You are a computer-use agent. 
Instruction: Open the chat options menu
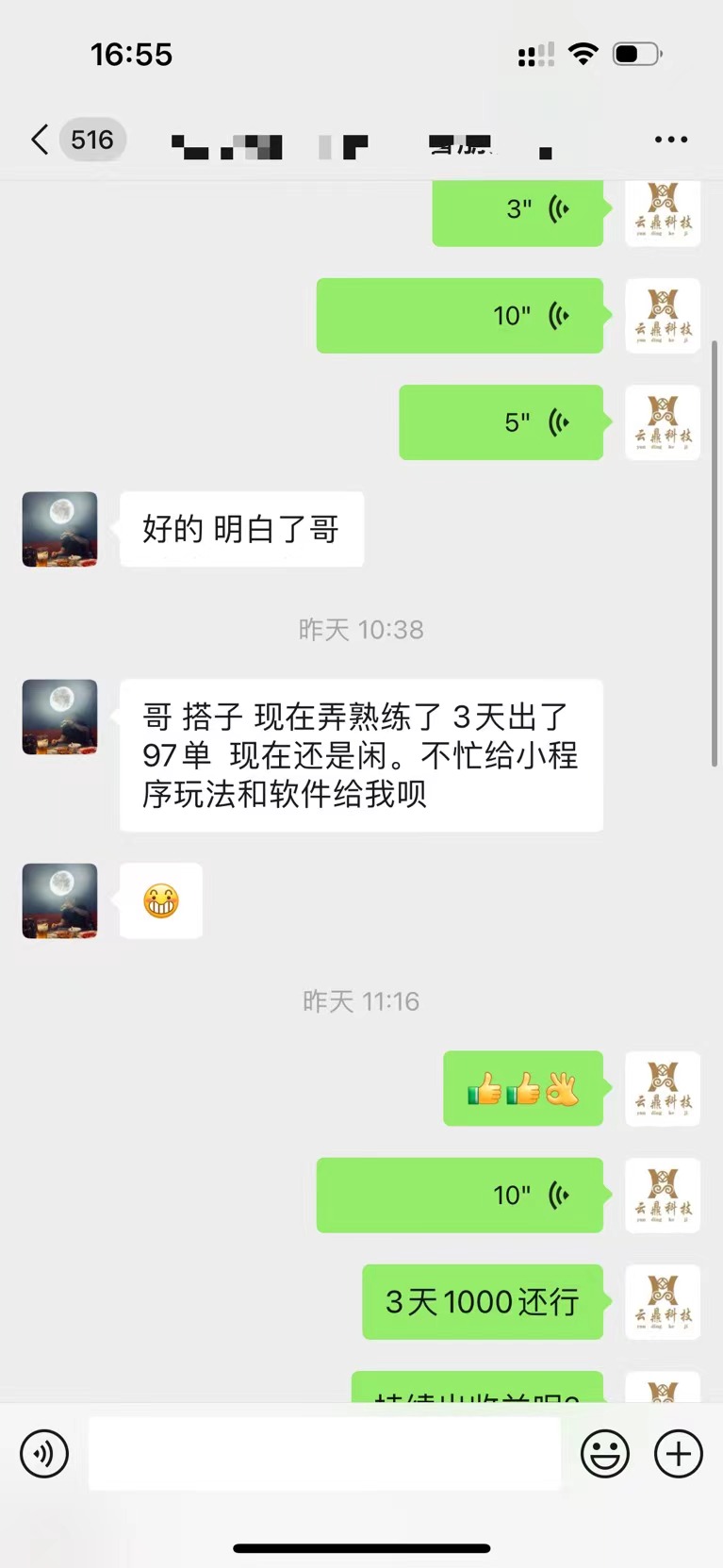pos(670,140)
